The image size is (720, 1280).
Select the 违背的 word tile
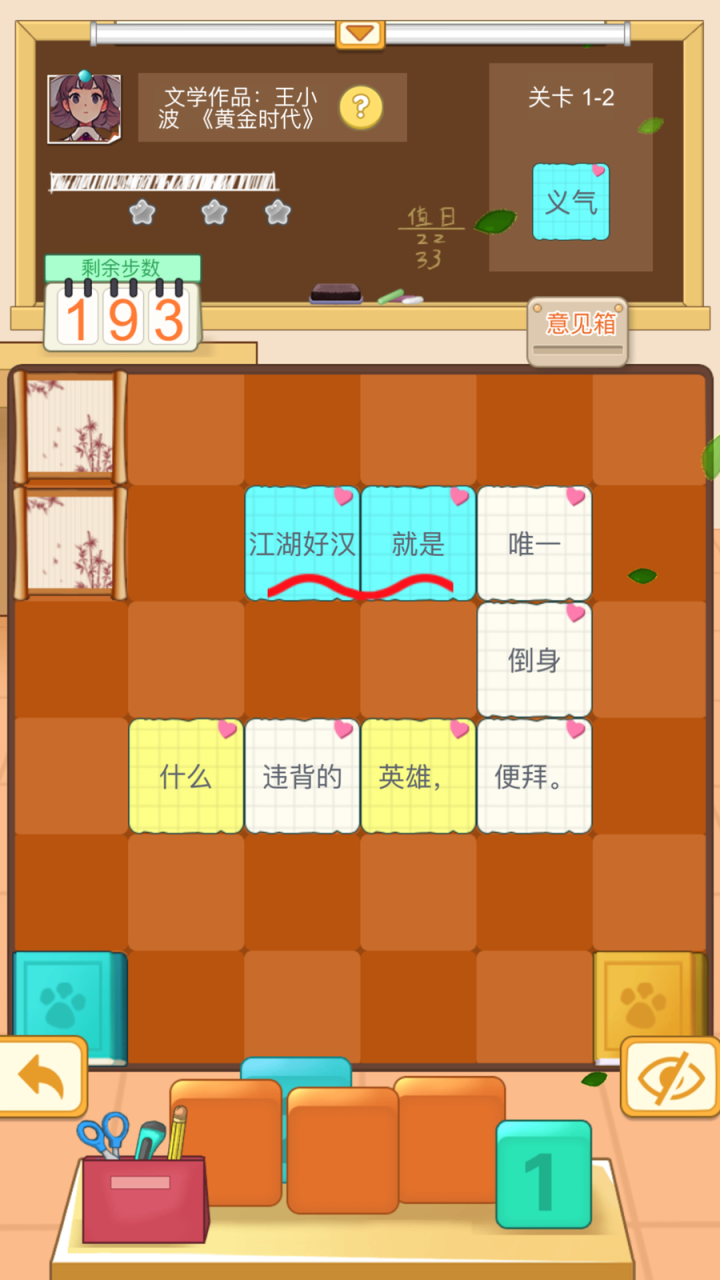coord(302,776)
